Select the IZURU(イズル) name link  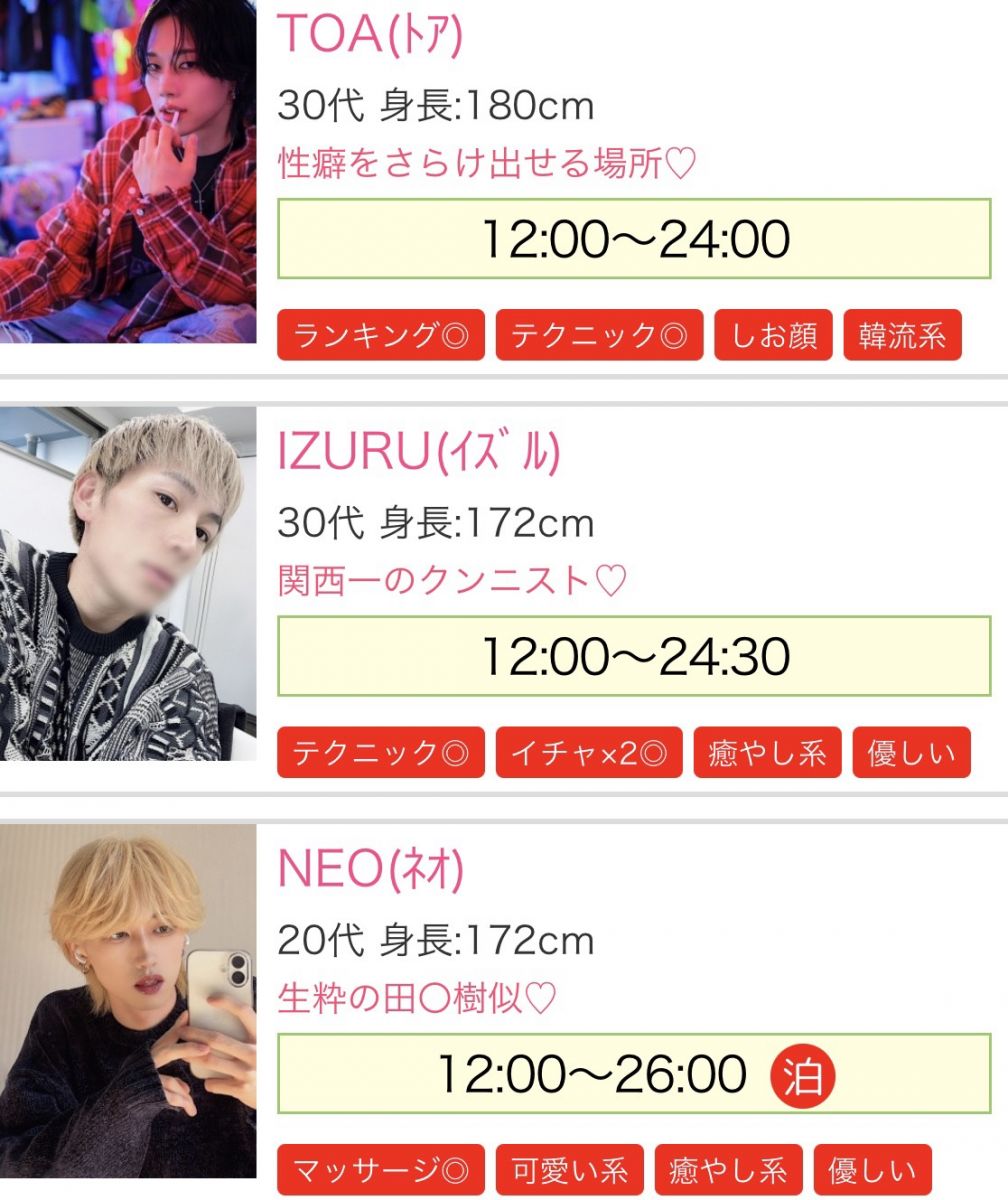418,454
